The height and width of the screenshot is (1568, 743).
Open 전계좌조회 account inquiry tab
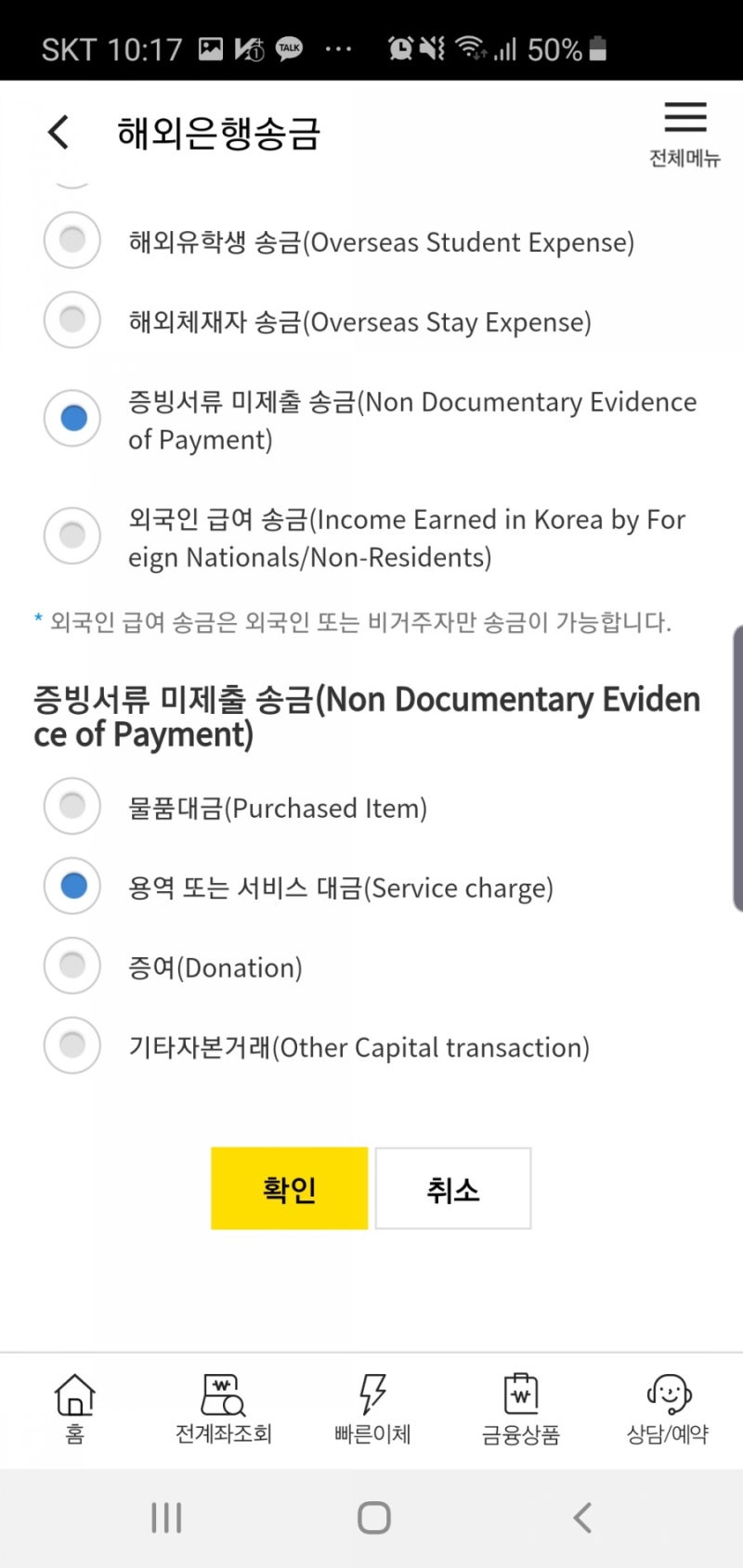(223, 1408)
